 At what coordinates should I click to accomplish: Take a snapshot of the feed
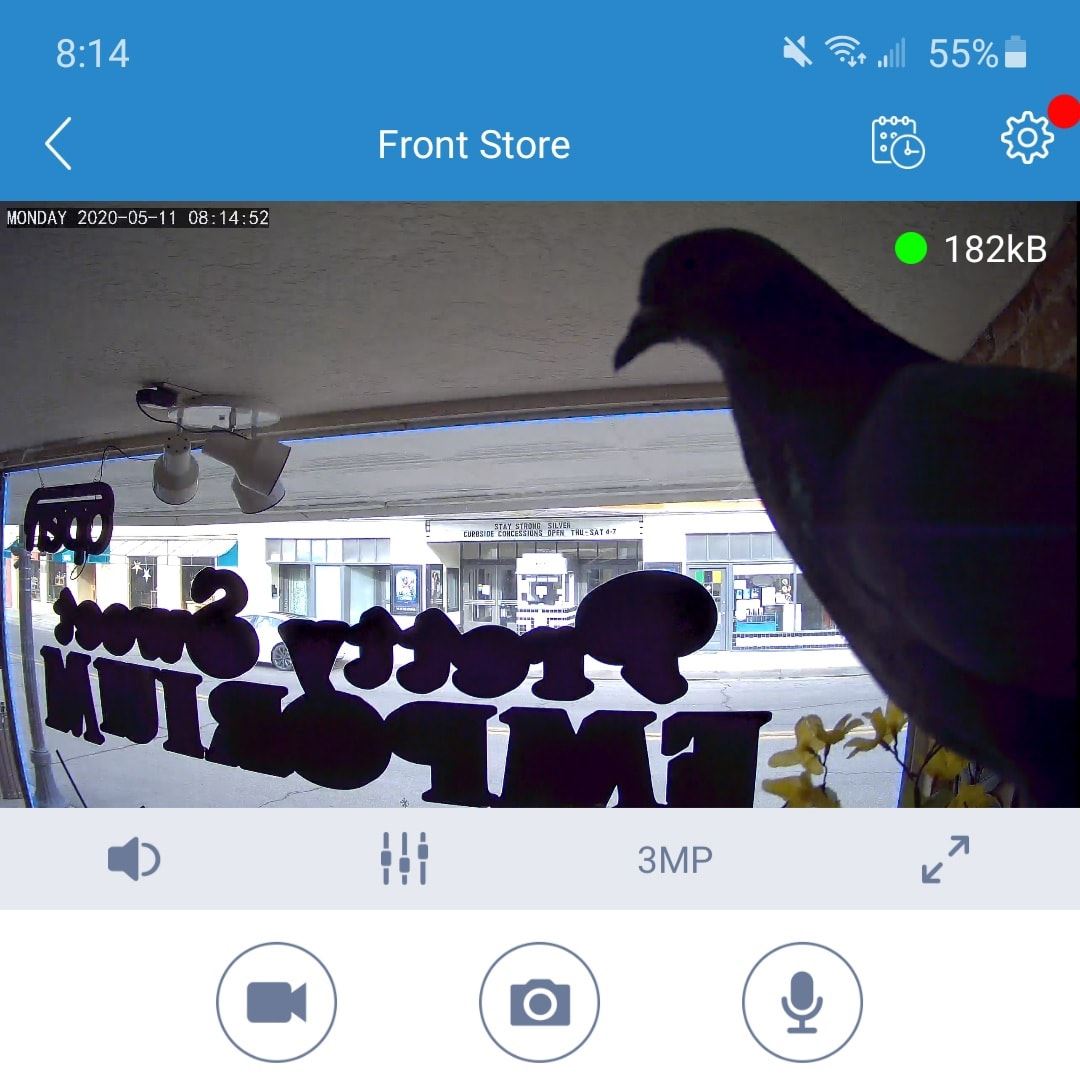click(x=540, y=1002)
